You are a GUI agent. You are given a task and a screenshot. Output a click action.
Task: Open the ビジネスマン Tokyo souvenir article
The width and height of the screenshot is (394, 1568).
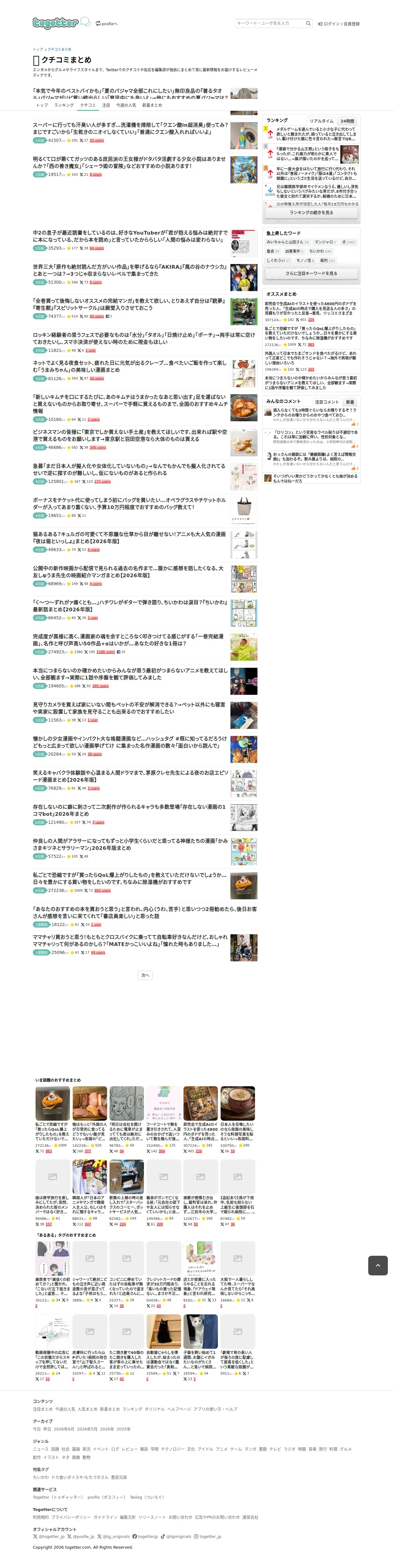coord(130,435)
